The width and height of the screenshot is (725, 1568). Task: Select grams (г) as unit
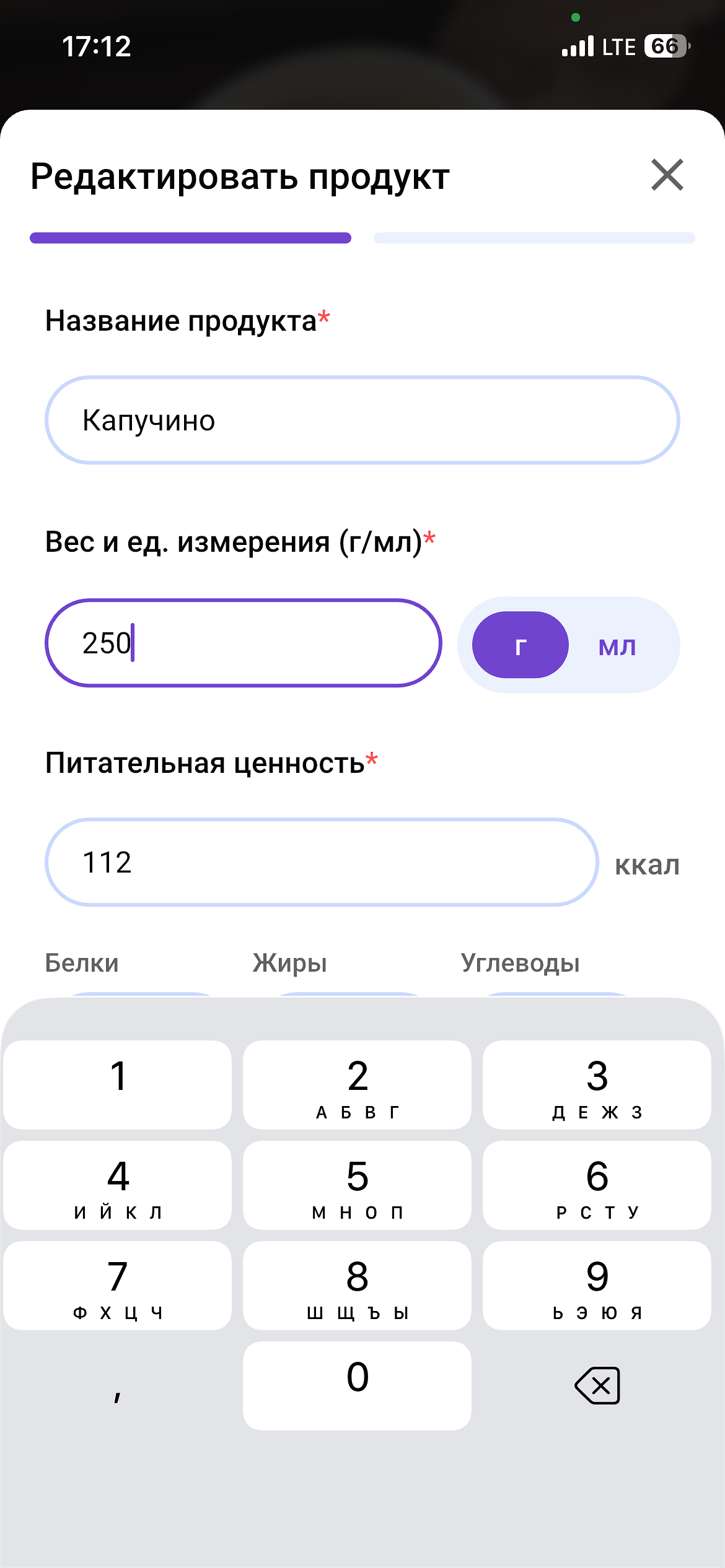(521, 645)
